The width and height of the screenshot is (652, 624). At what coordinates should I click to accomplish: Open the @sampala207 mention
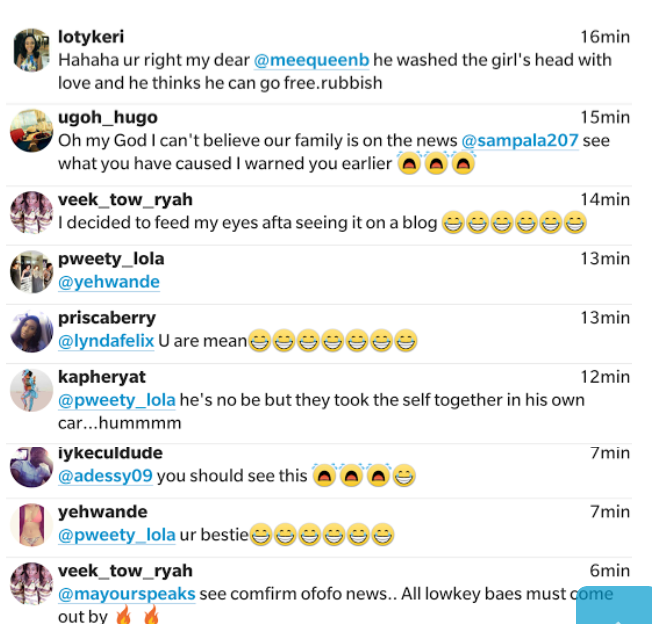520,141
